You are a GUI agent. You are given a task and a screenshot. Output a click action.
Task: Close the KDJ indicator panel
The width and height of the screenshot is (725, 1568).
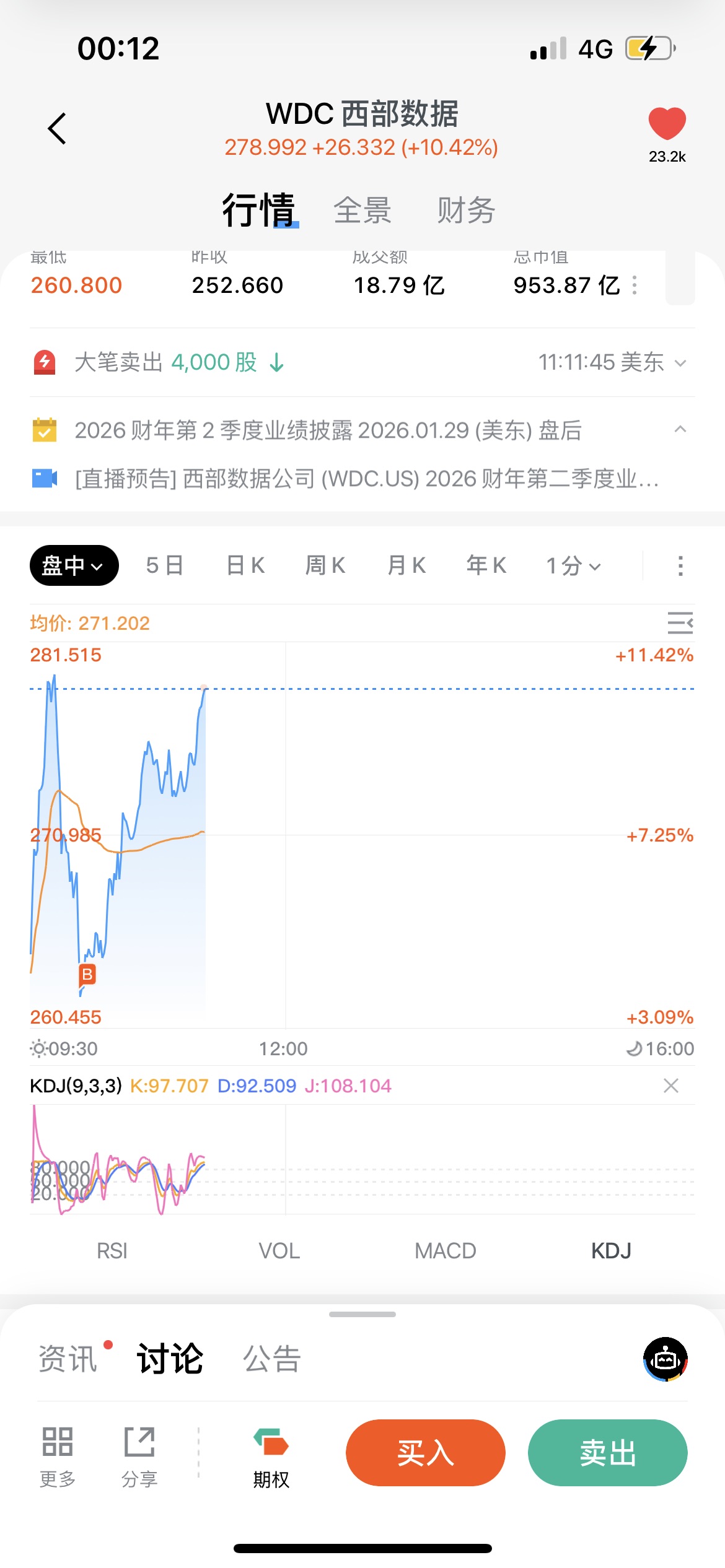[x=670, y=1086]
